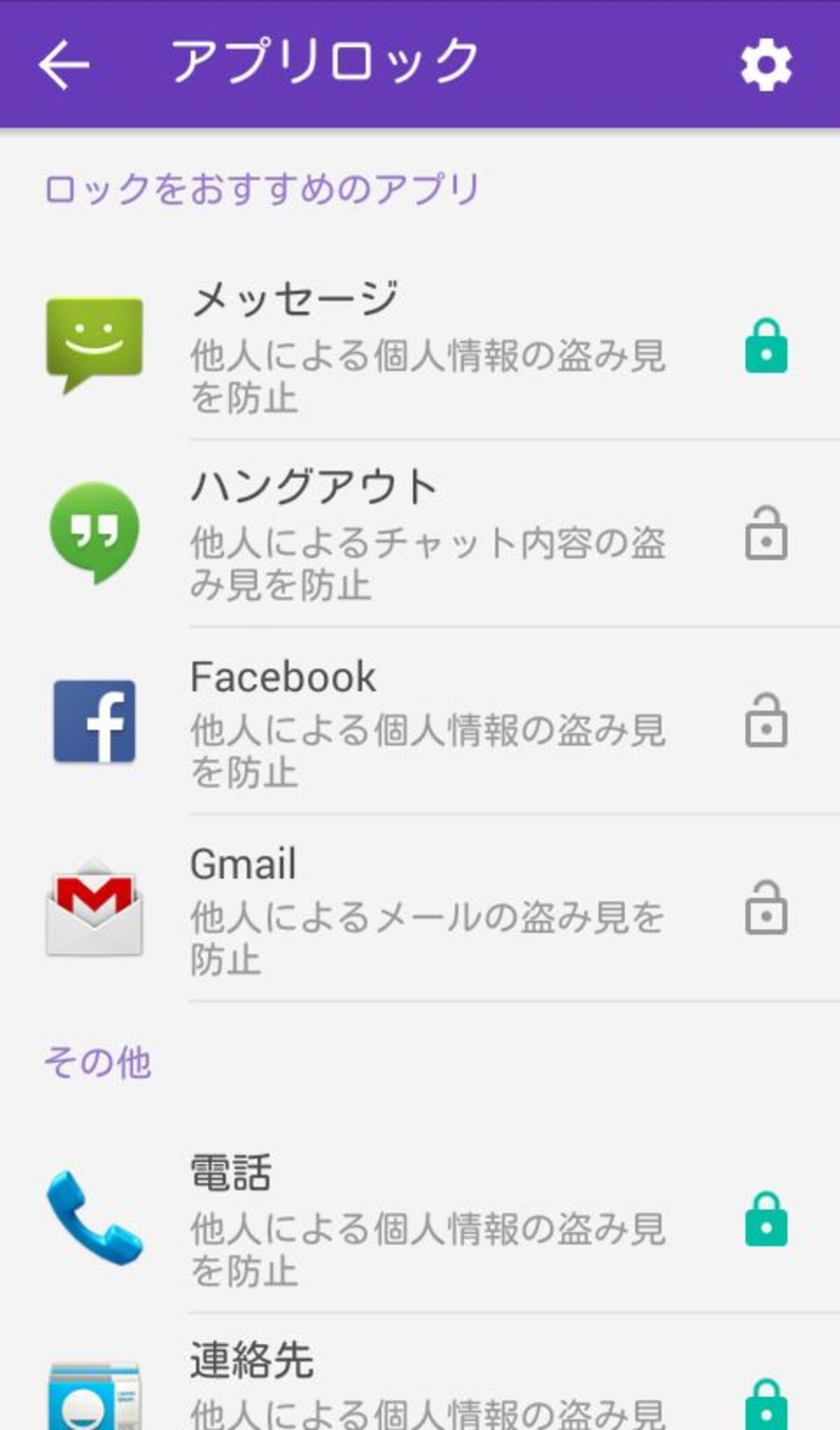Image resolution: width=840 pixels, height=1430 pixels.
Task: Open the settings gear icon
Action: (x=766, y=66)
